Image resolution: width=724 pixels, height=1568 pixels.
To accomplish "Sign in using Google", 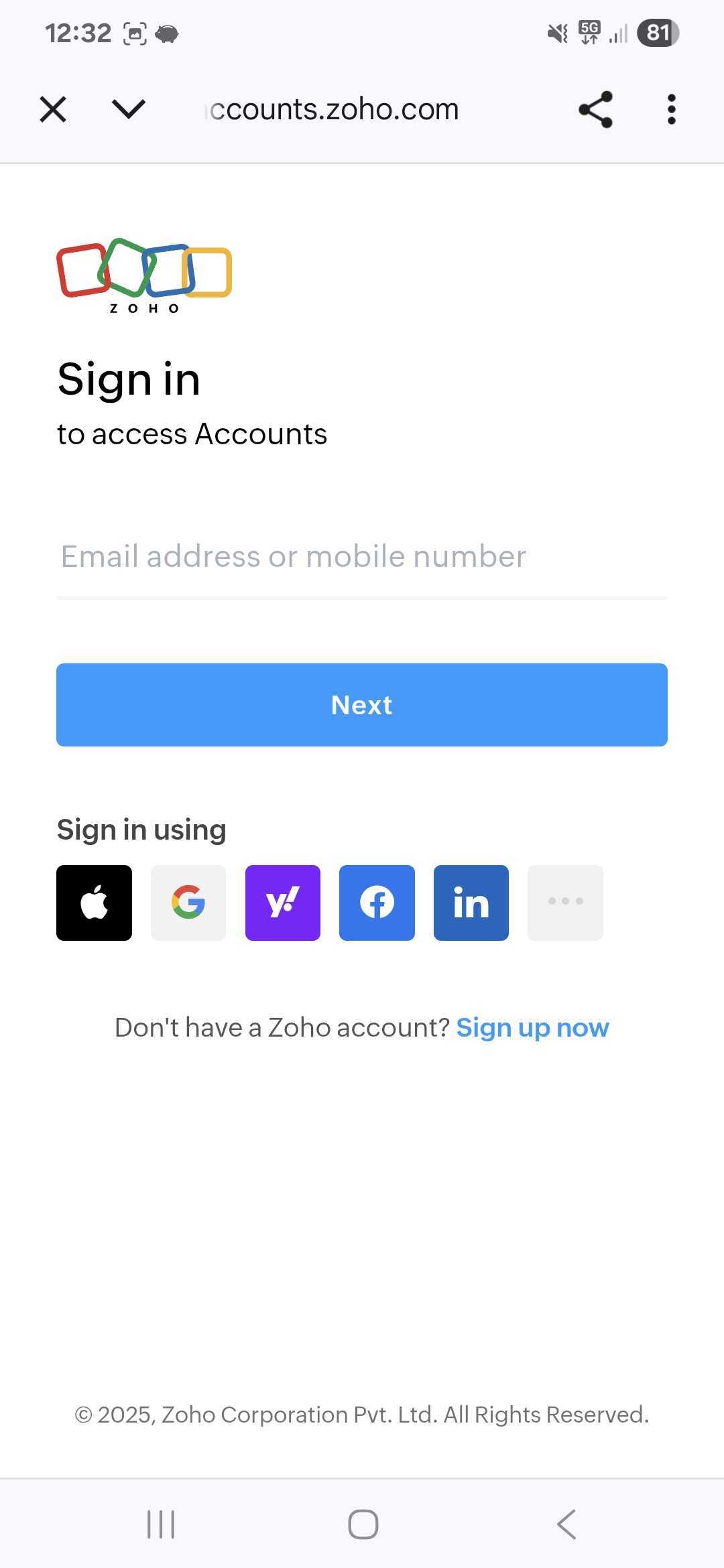I will coord(188,903).
